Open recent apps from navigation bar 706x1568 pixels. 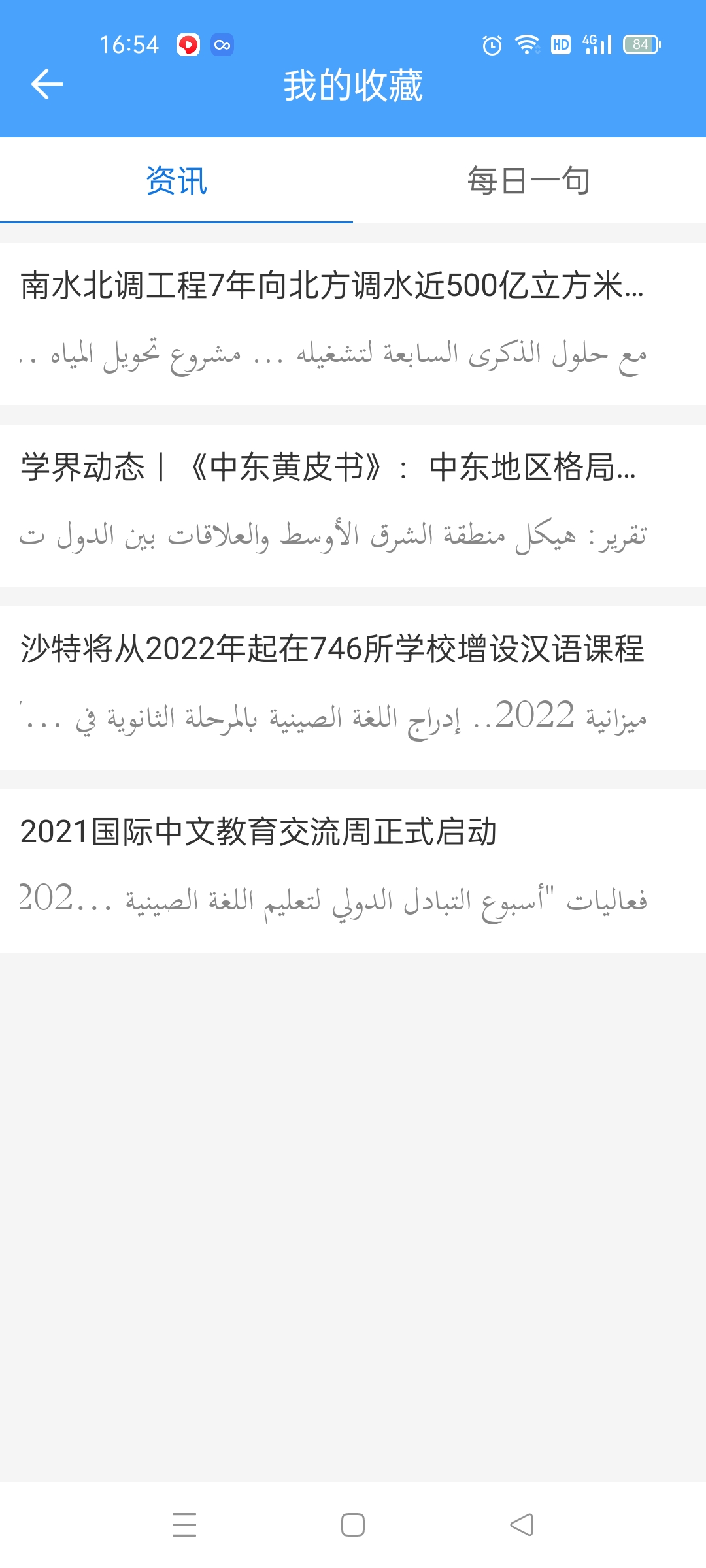pos(184,1525)
